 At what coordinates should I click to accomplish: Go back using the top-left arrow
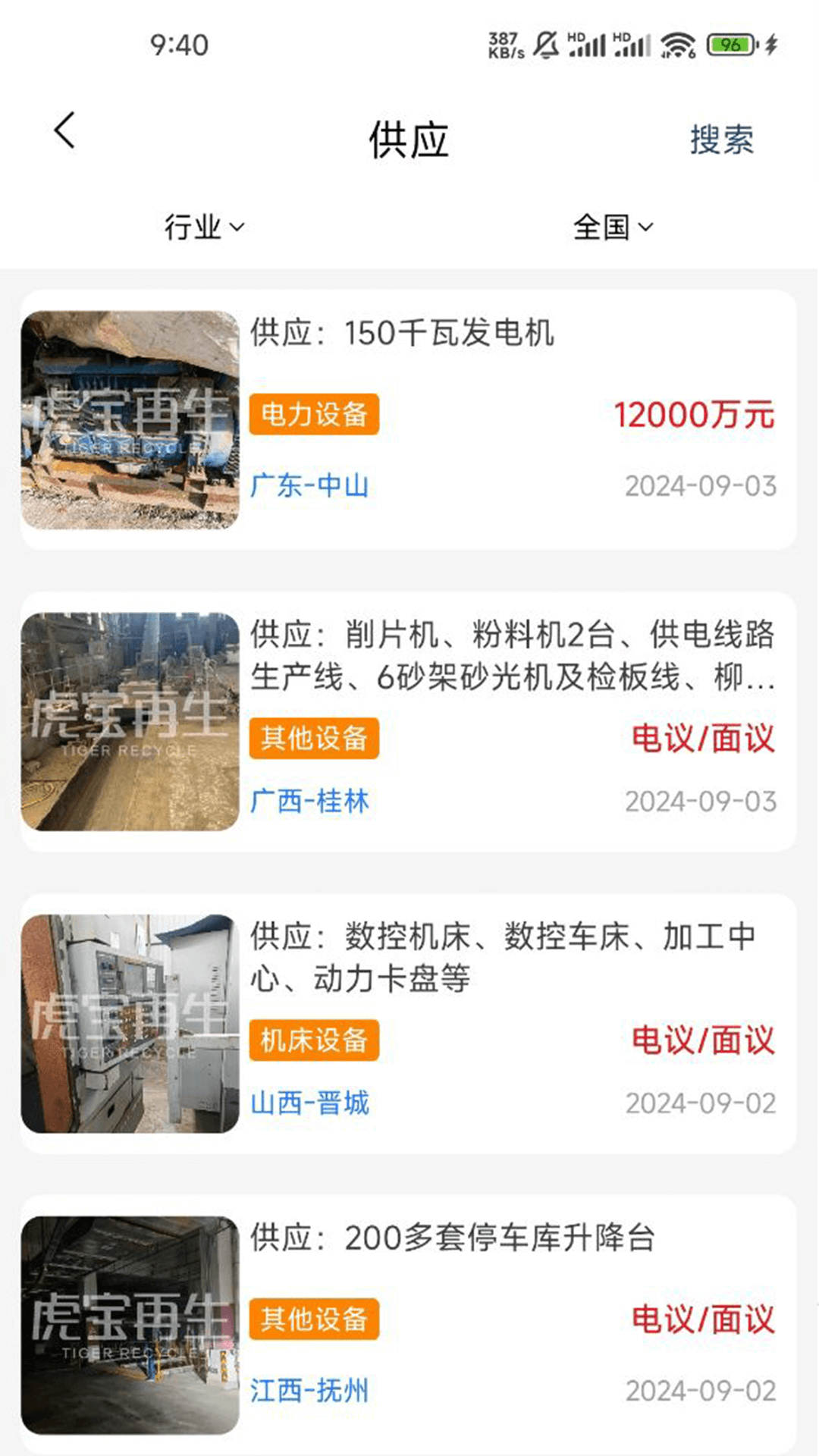coord(65,130)
